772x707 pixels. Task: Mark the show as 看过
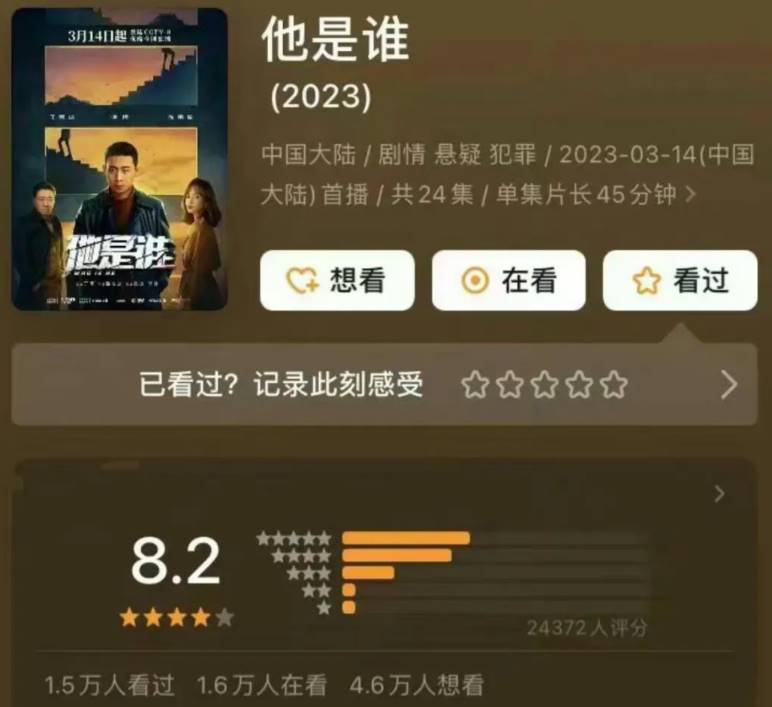[679, 281]
